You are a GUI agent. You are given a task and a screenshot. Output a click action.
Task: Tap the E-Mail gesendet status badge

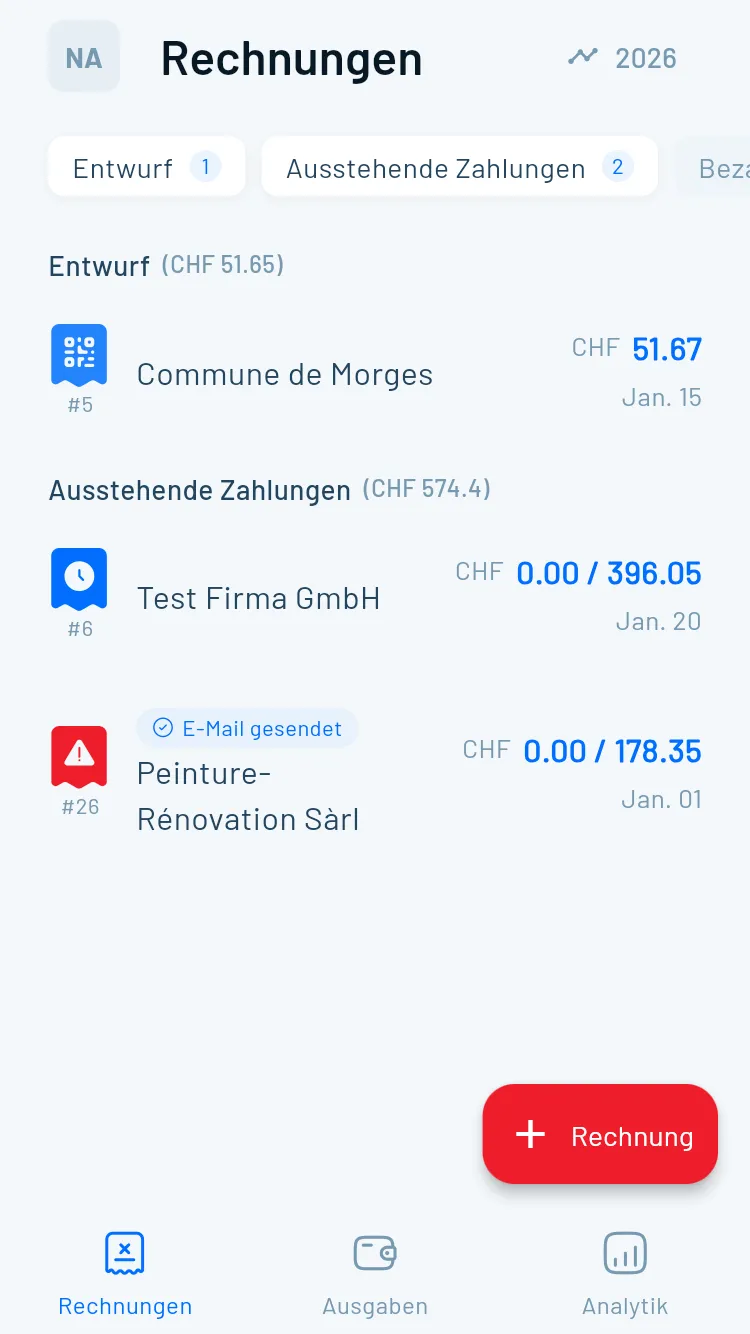(x=247, y=728)
